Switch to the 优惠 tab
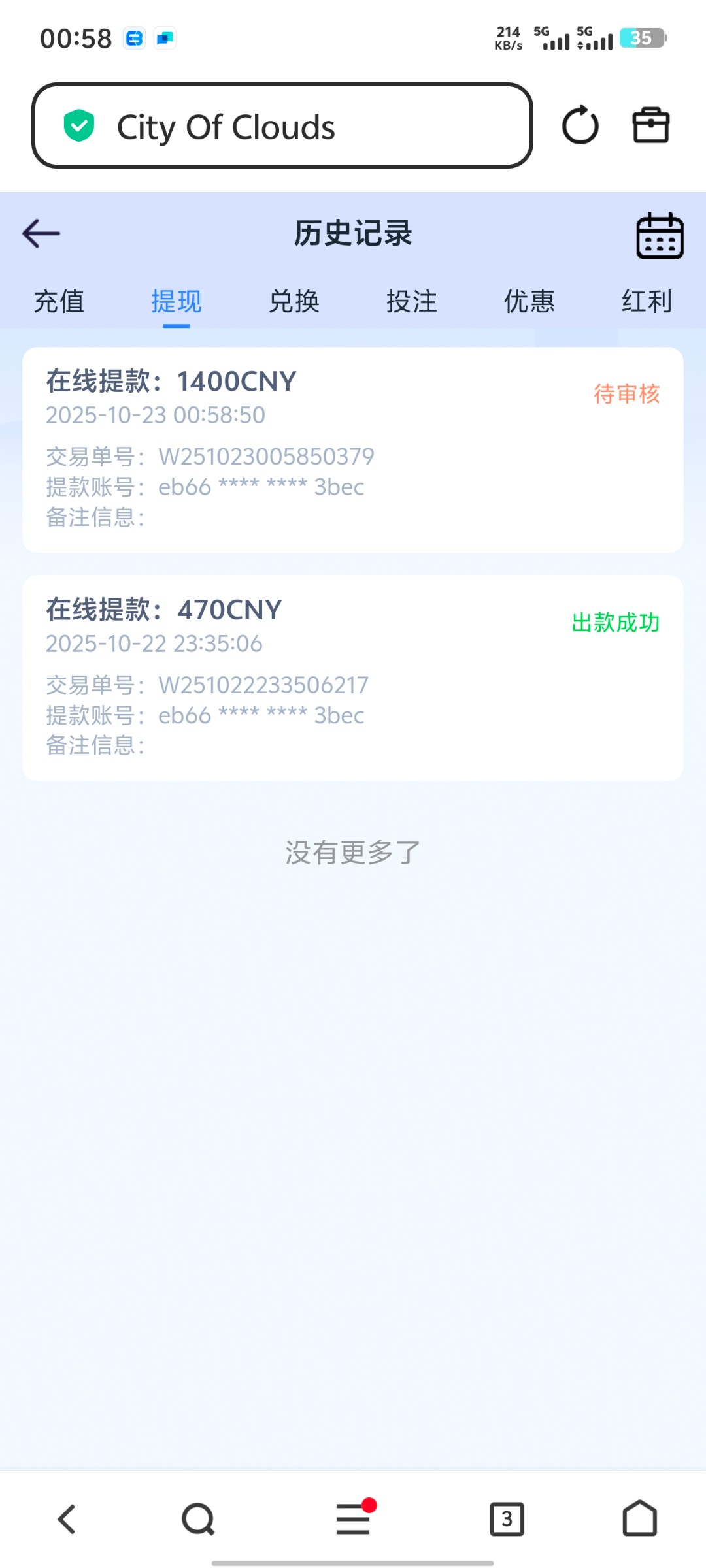 click(x=529, y=302)
